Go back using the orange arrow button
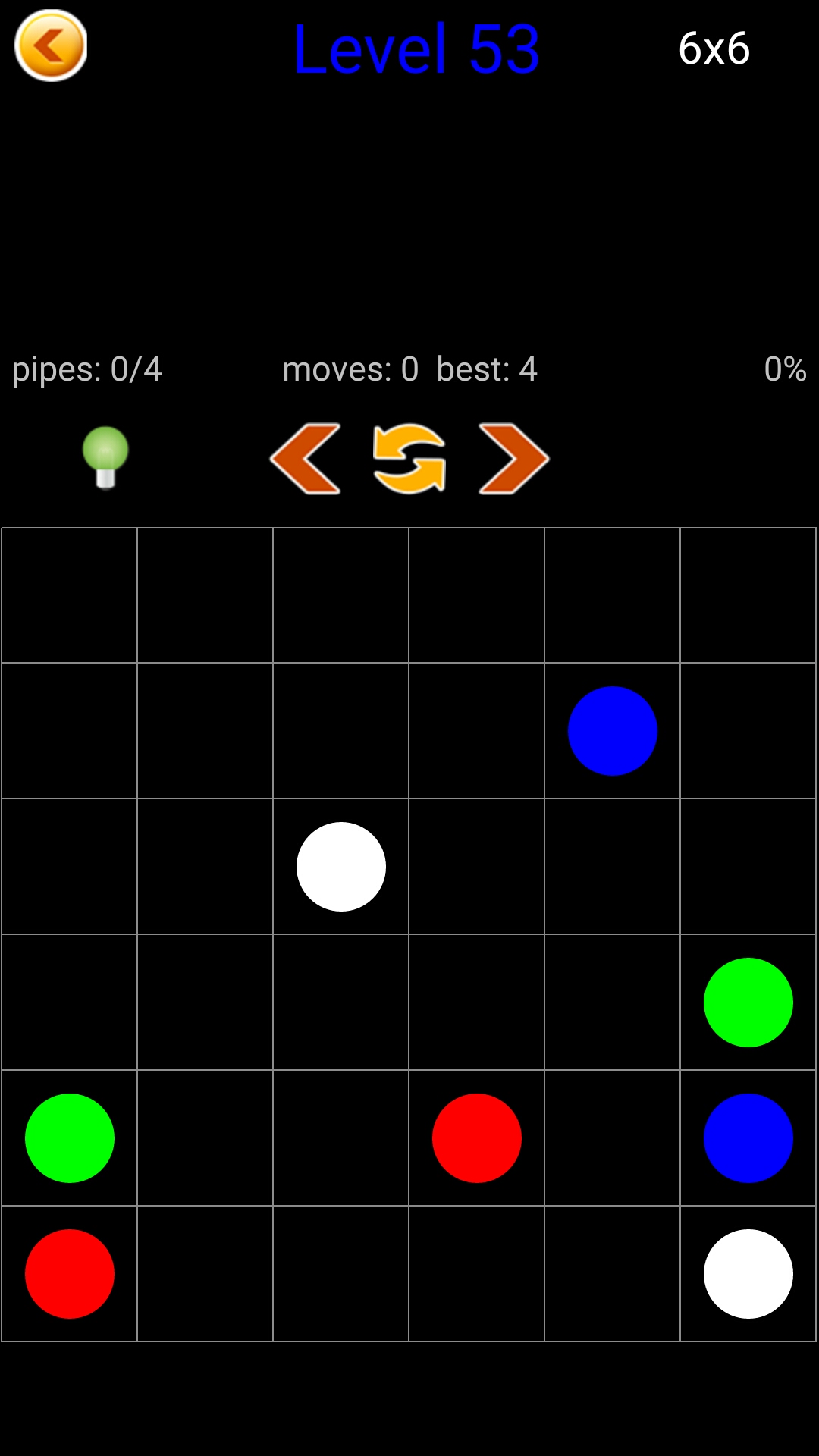The height and width of the screenshot is (1456, 819). click(x=51, y=45)
